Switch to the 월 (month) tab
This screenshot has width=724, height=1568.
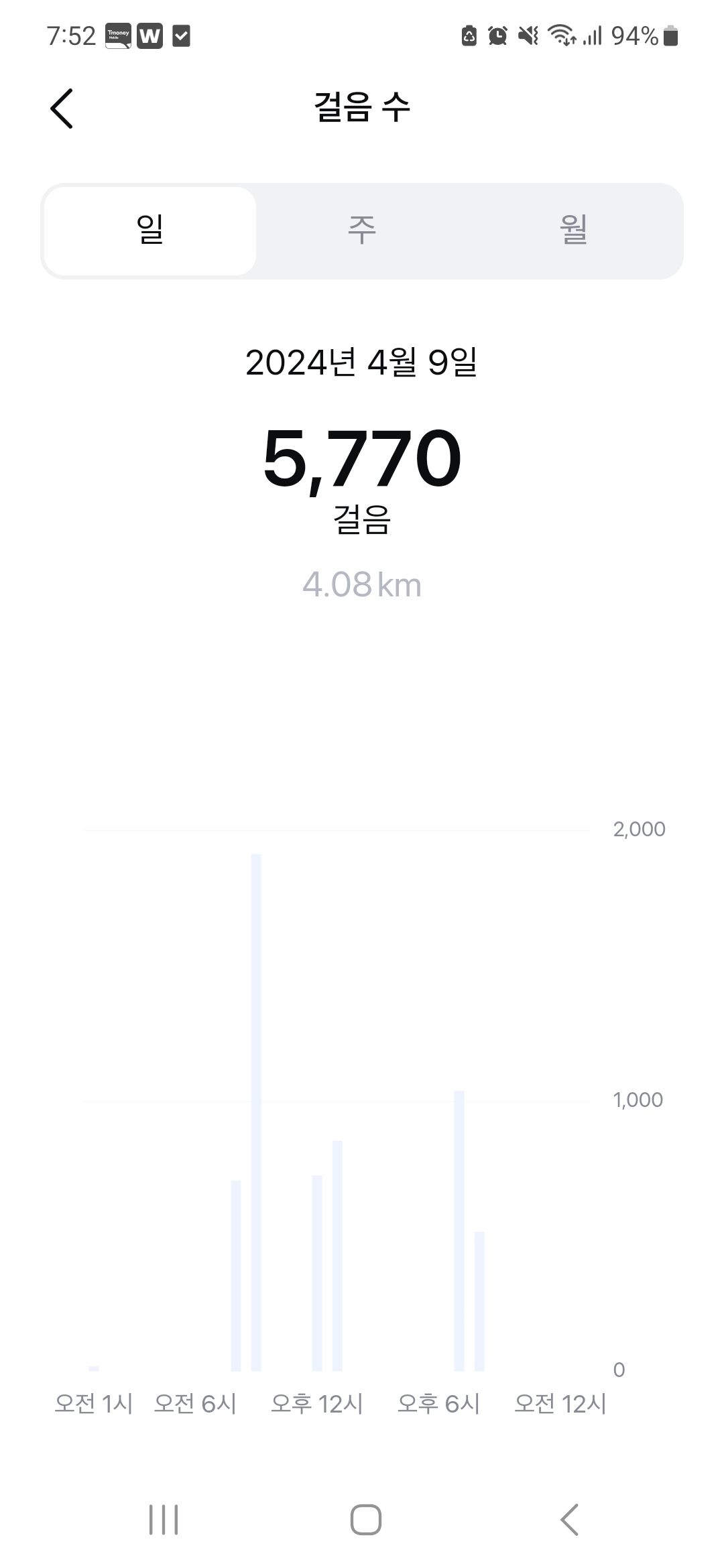point(574,231)
